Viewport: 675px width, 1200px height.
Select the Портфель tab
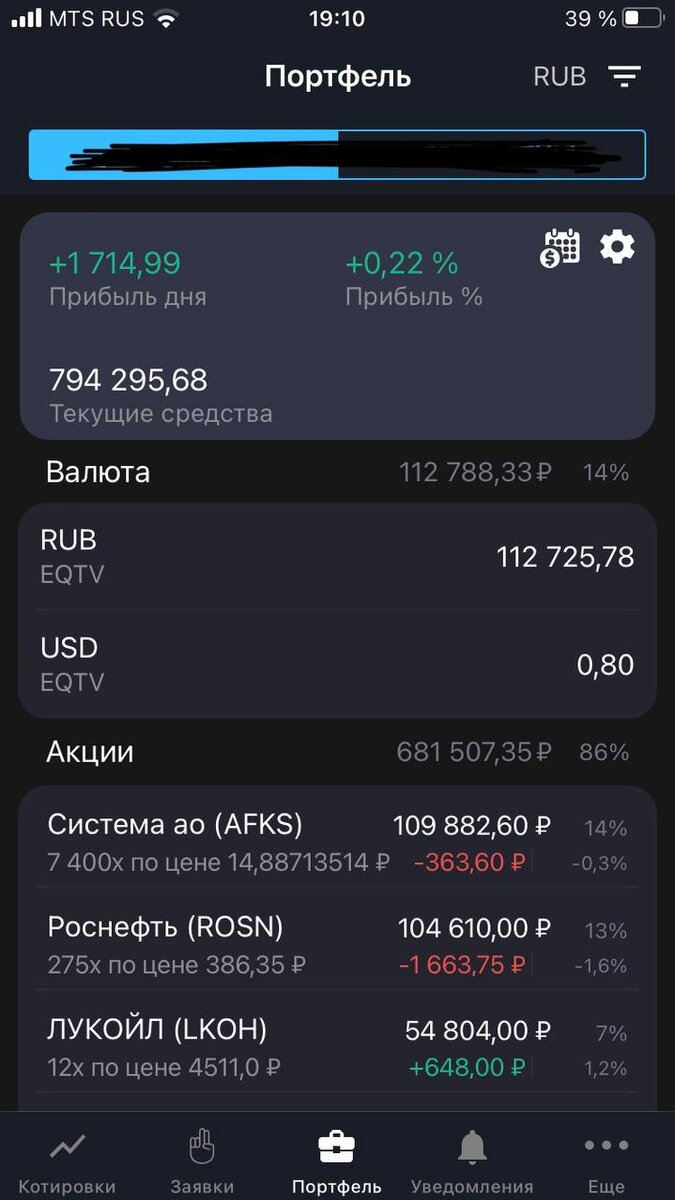337,1161
